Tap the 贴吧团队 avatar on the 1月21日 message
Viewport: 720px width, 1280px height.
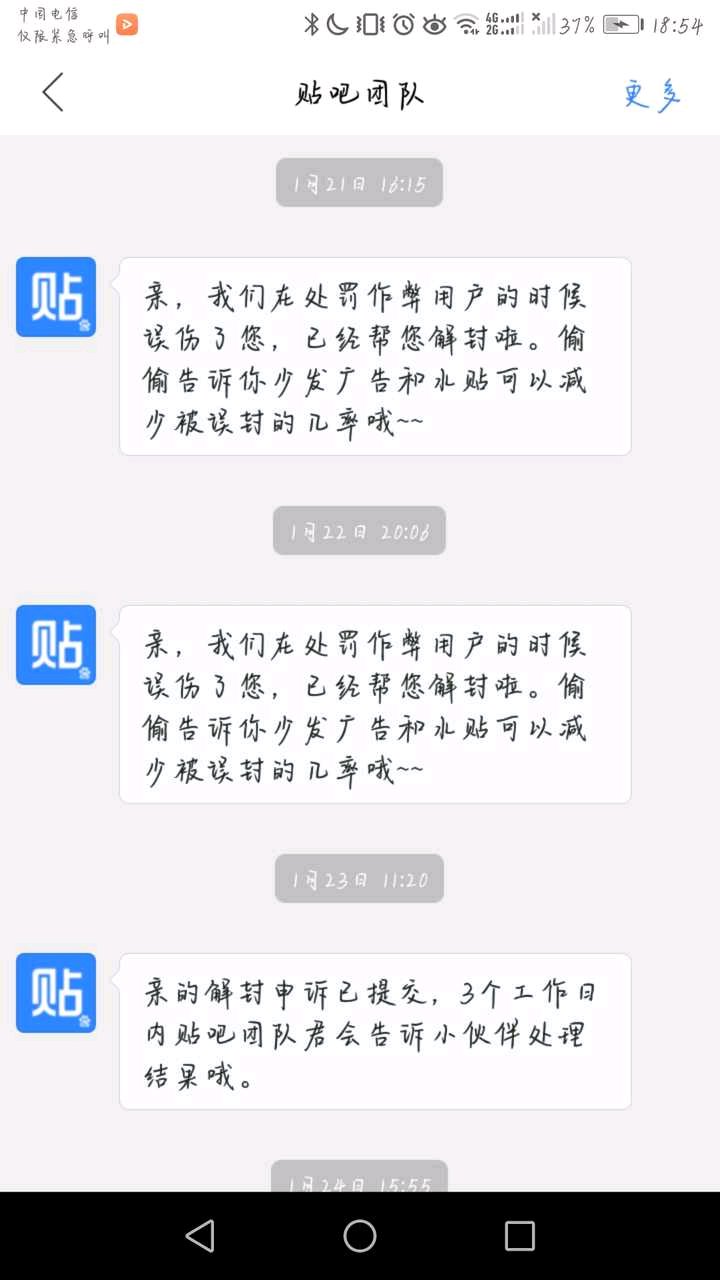point(56,297)
